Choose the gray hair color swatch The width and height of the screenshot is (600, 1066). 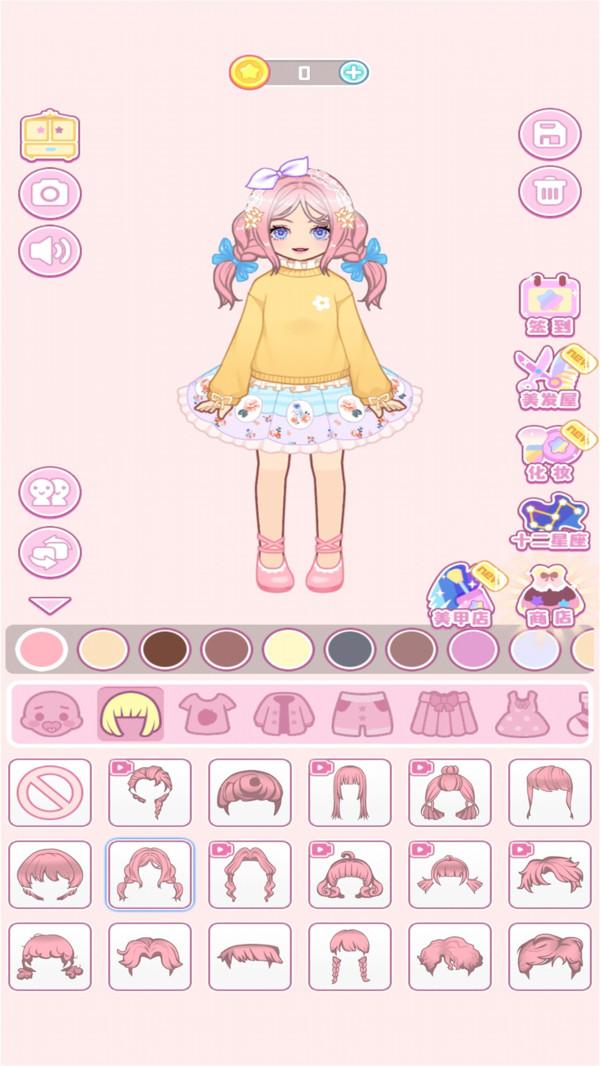(x=349, y=649)
